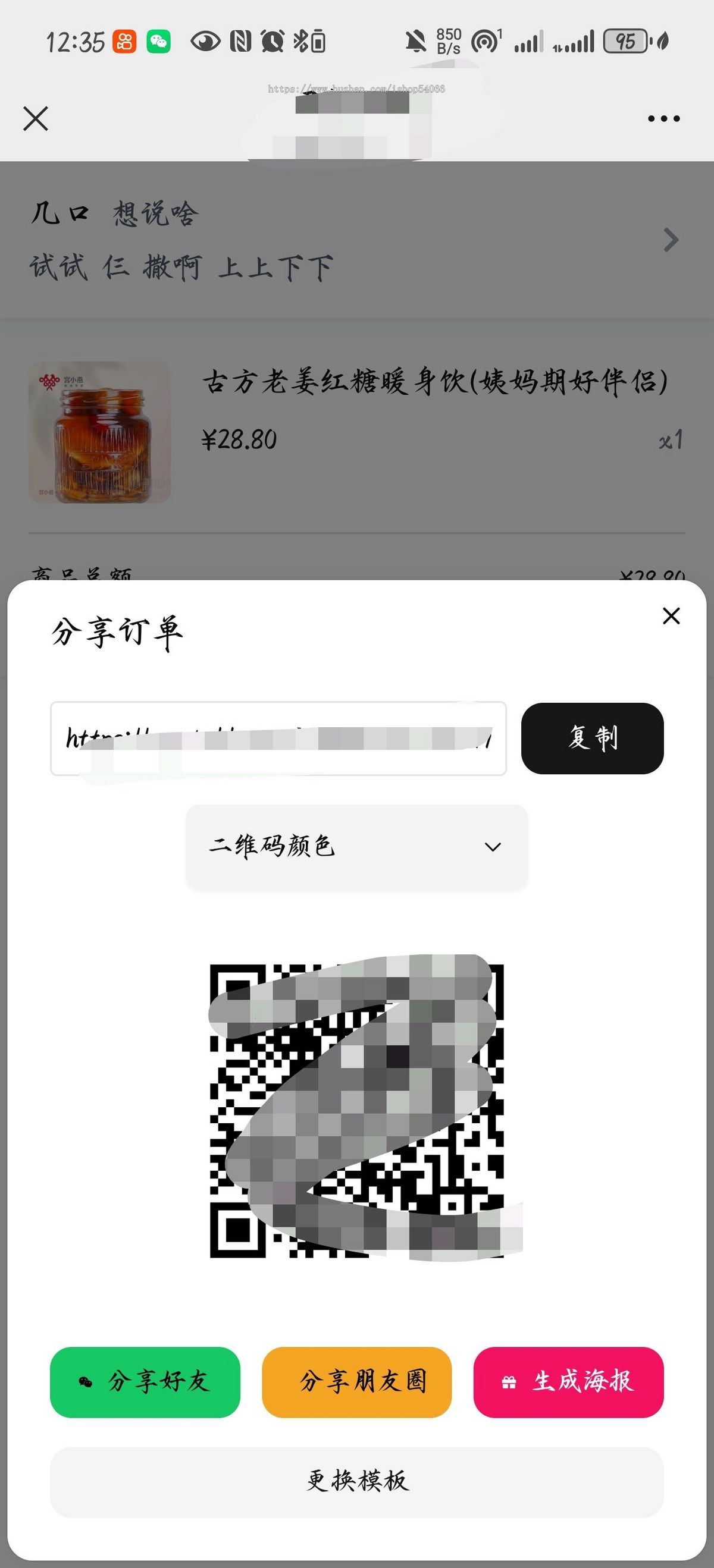Expand the buyer message row via its chevron
714x1568 pixels.
pyautogui.click(x=669, y=240)
